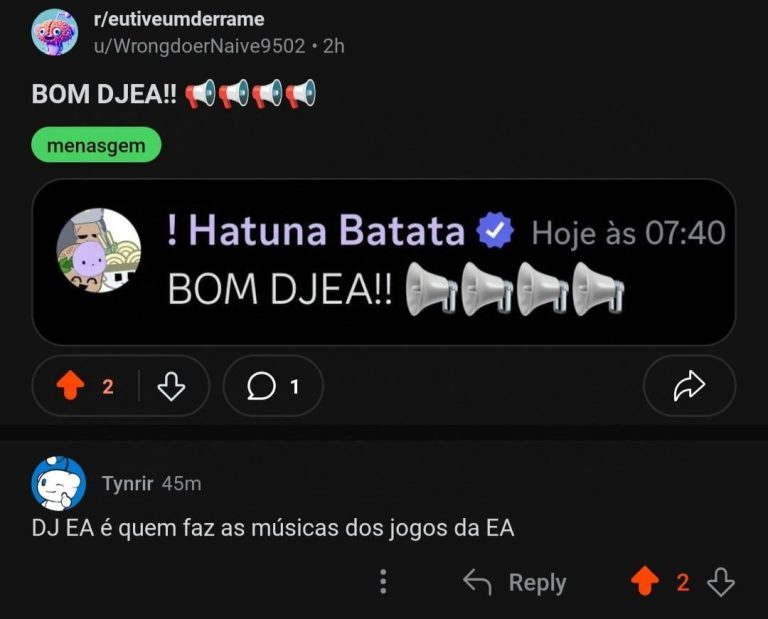The image size is (768, 619).
Task: Open the Hatuna Batata screenshot image
Action: (384, 262)
